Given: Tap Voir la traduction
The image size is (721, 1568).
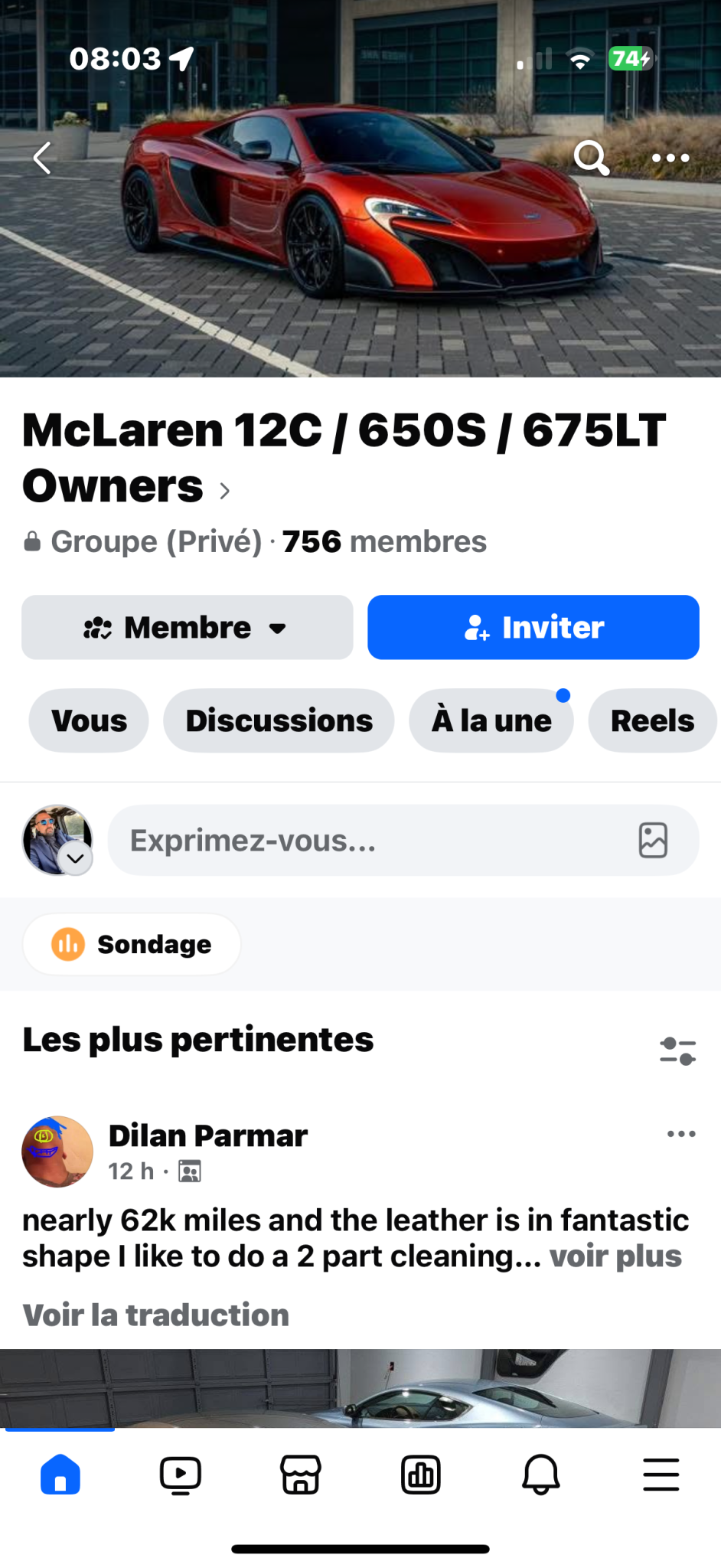Looking at the screenshot, I should [156, 1315].
